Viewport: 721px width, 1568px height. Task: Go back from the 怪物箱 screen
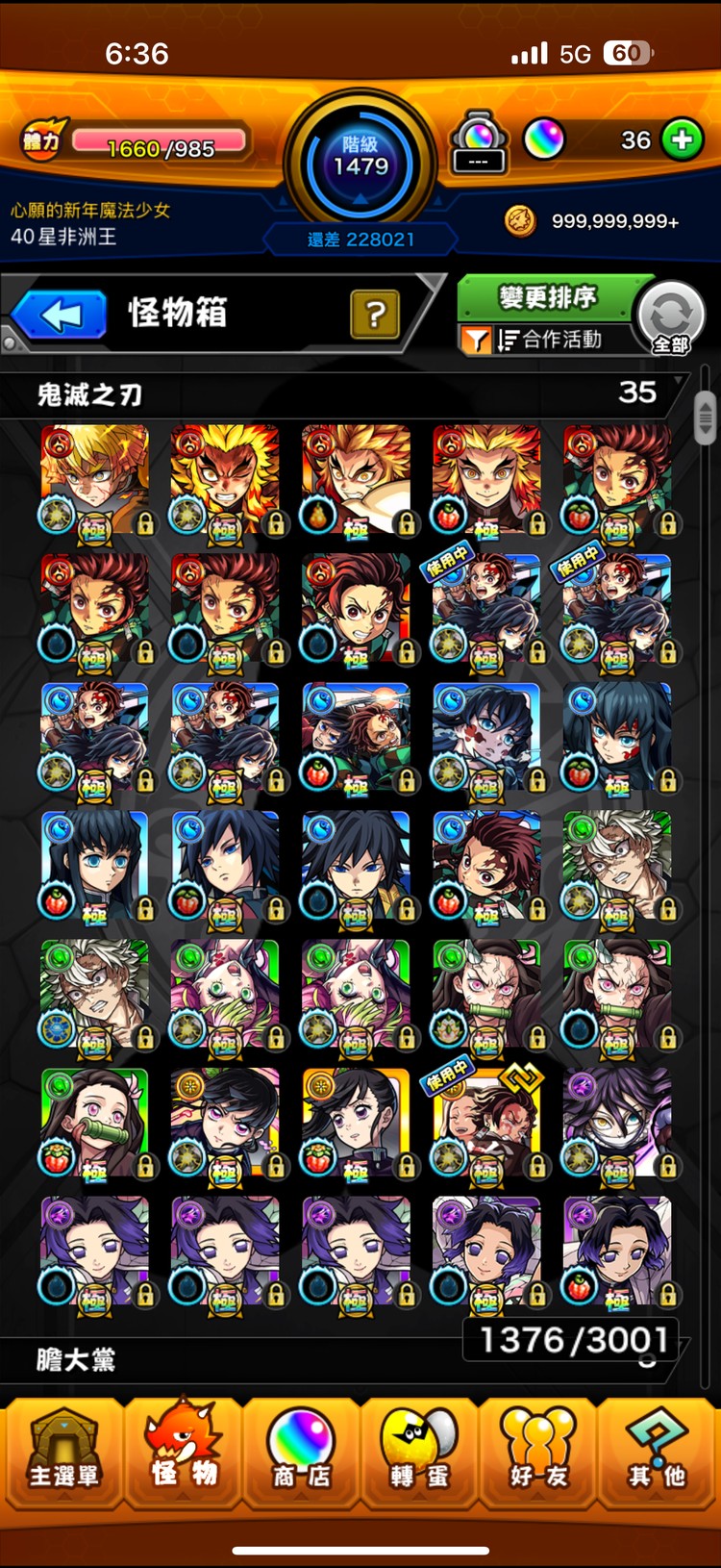click(x=61, y=315)
